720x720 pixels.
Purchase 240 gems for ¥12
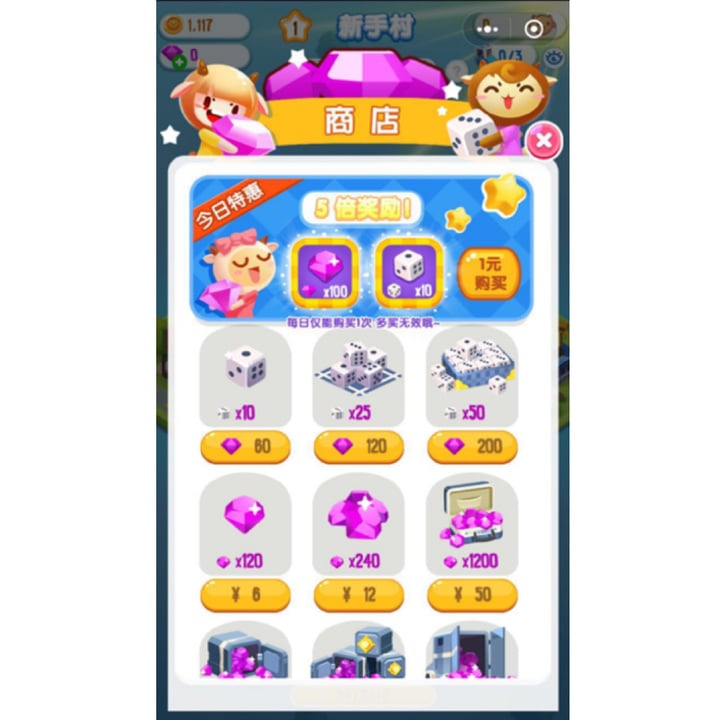(x=359, y=595)
